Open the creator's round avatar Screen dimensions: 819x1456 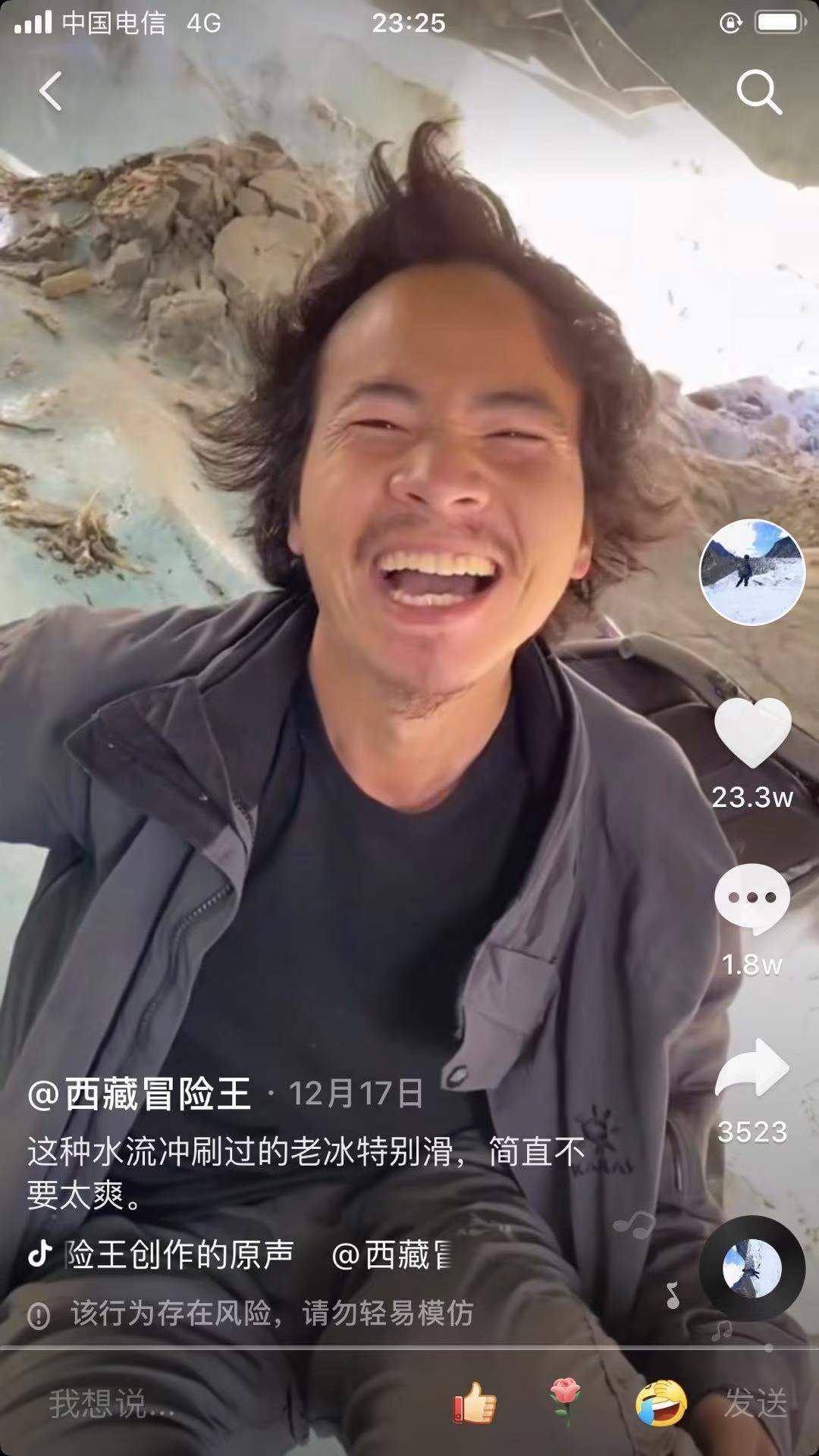coord(752,572)
